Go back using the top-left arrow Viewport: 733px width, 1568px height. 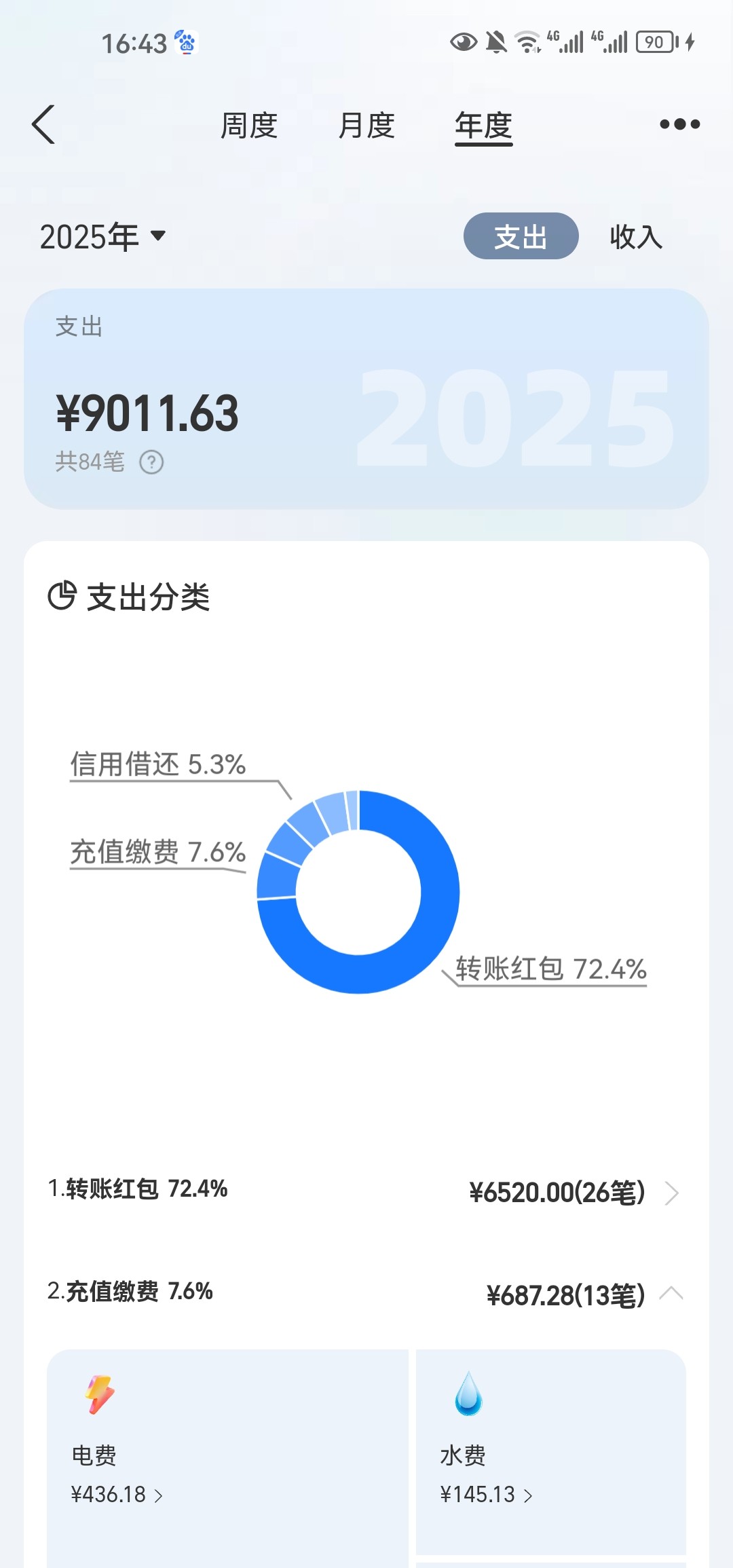click(x=43, y=124)
